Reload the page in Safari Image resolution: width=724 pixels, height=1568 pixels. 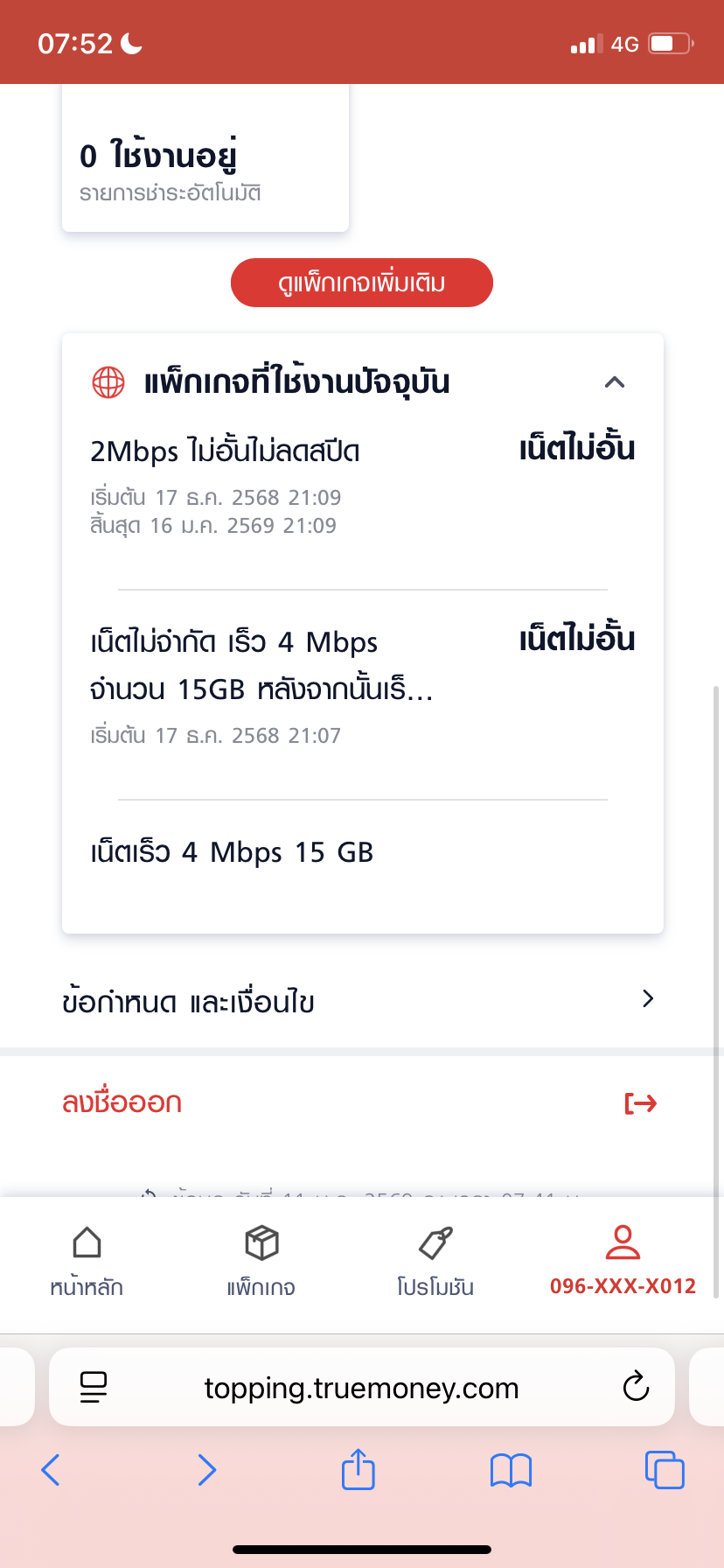tap(636, 1387)
